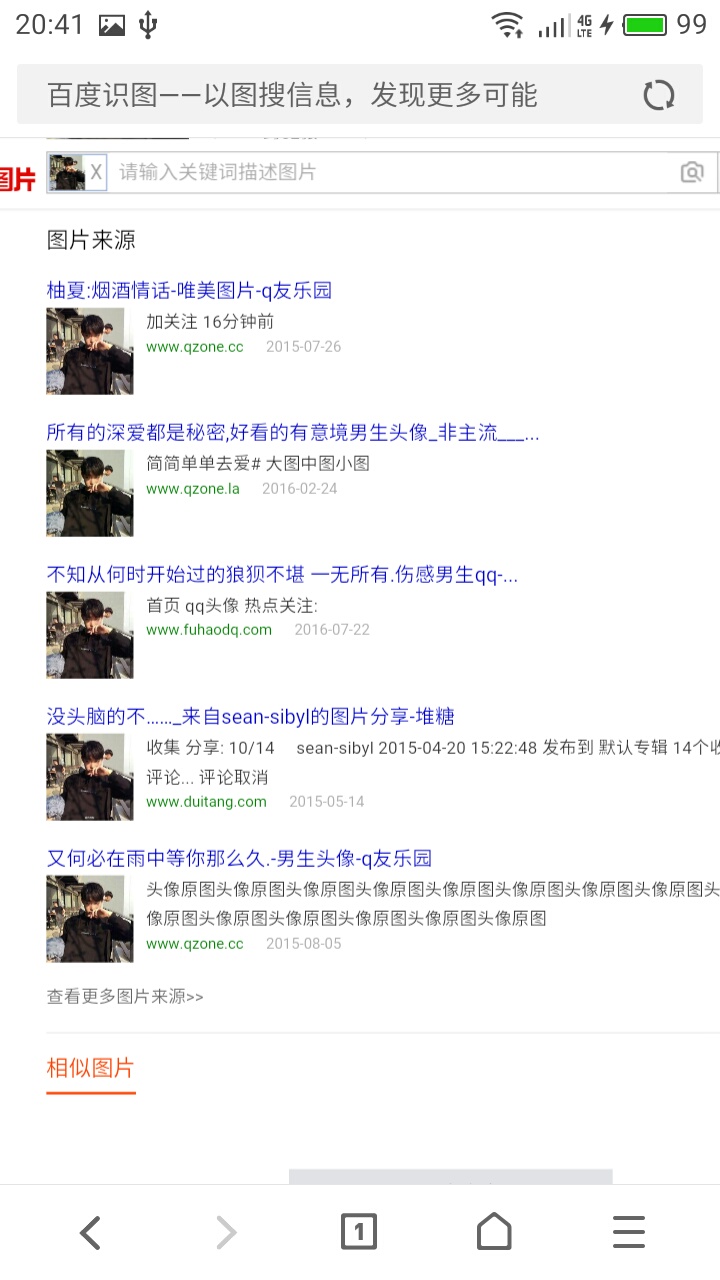Open result "不知从何时开始过的狼狈不堪"
Viewport: 720px width, 1280px height.
tap(282, 575)
